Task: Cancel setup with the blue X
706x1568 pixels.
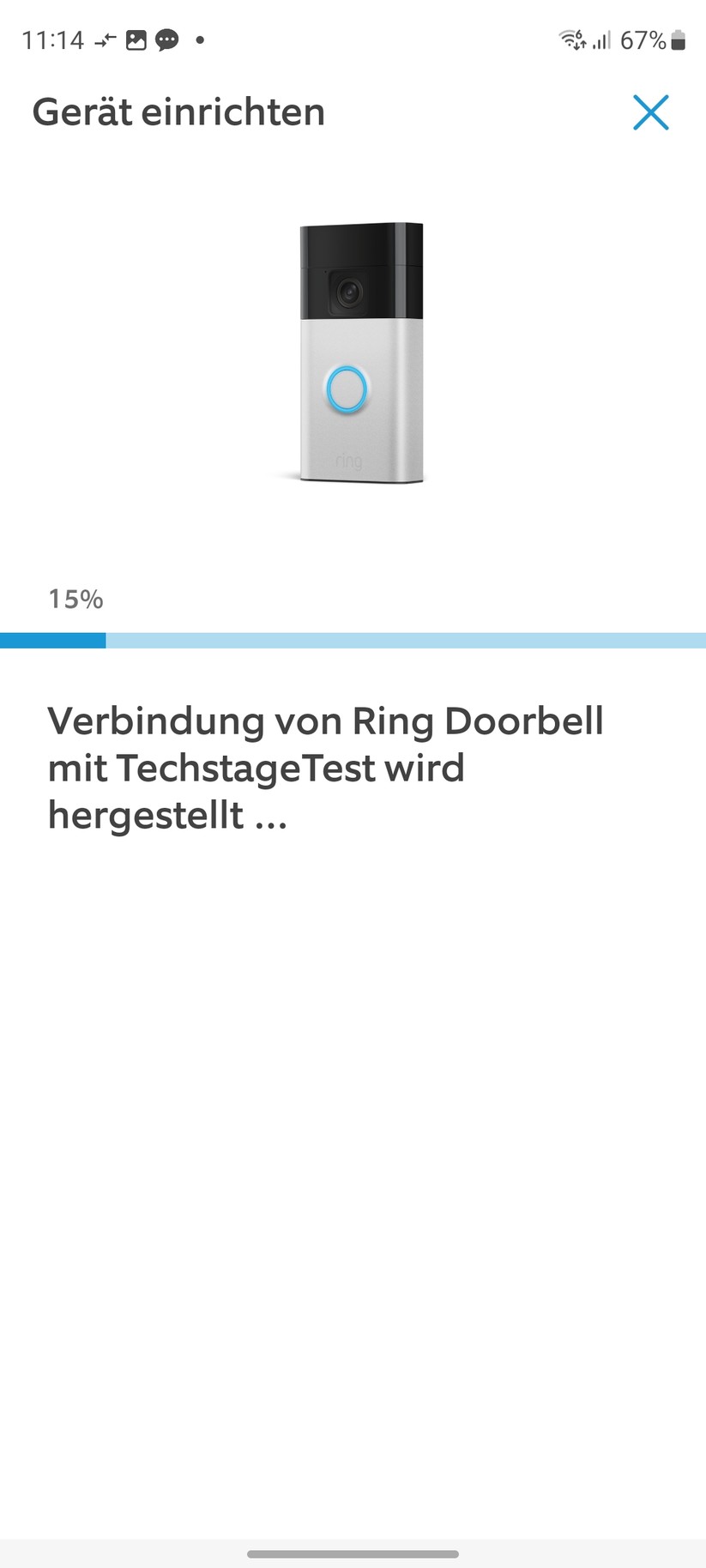Action: (650, 112)
